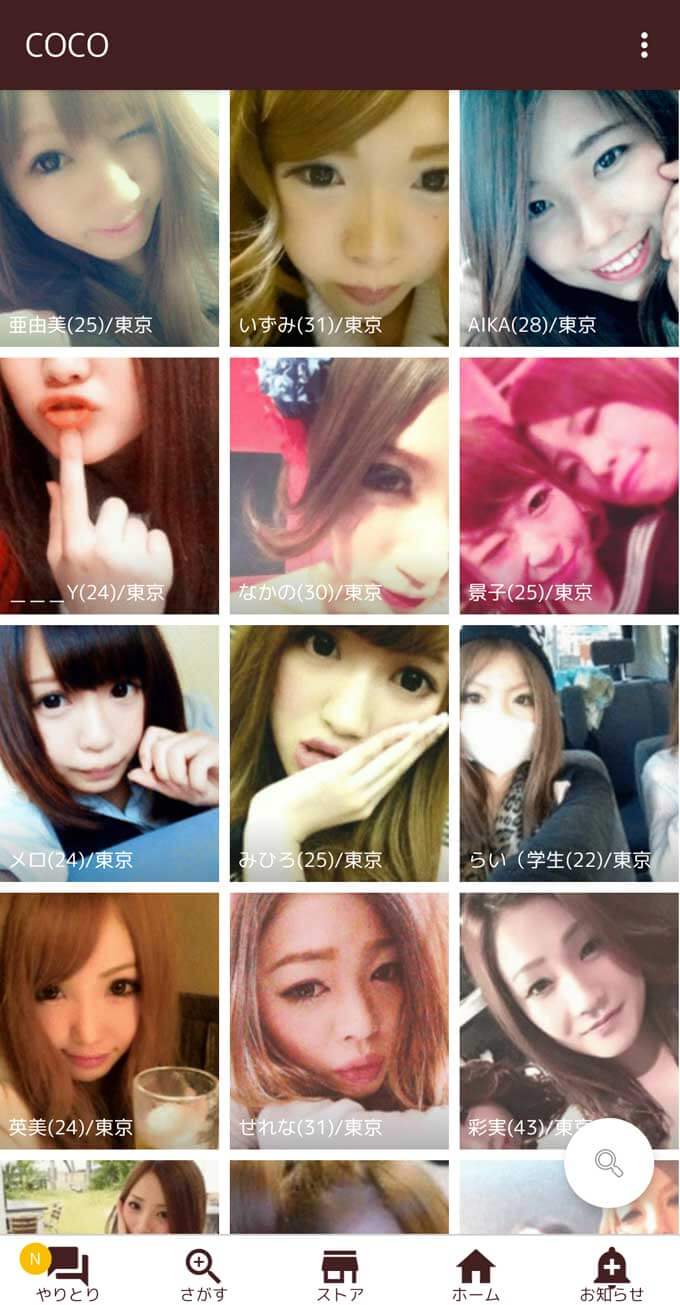Open the お知らせ notifications tab
Viewport: 680px width, 1305px height.
click(611, 1274)
